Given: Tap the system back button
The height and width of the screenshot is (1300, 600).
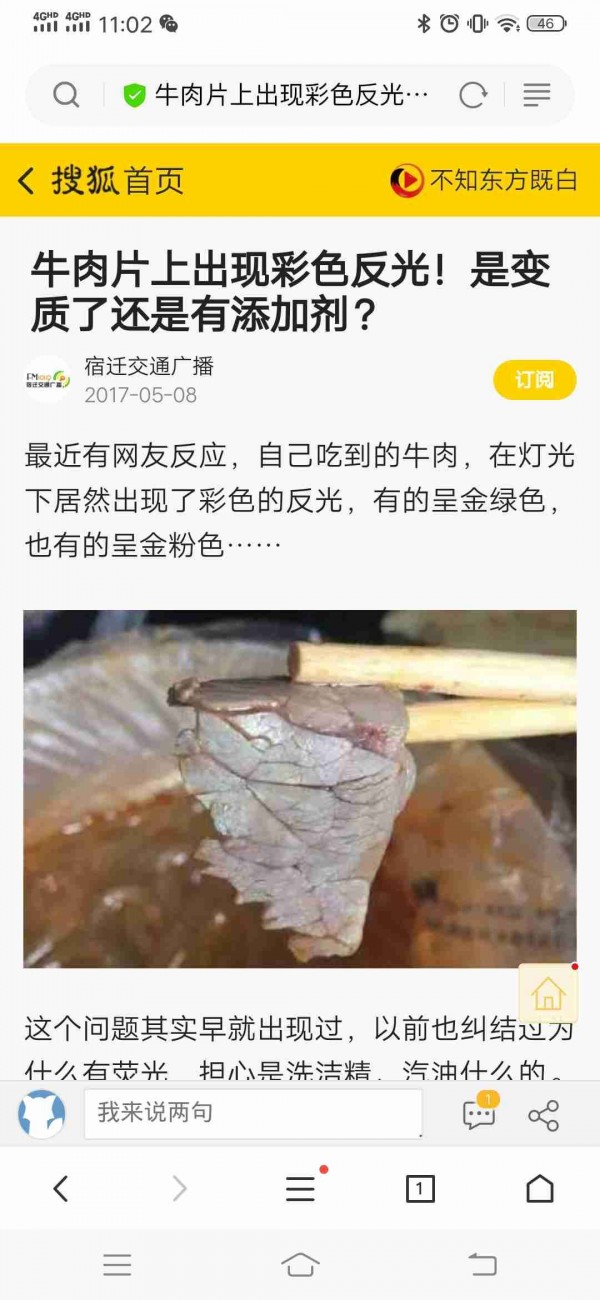Looking at the screenshot, I should point(483,1265).
